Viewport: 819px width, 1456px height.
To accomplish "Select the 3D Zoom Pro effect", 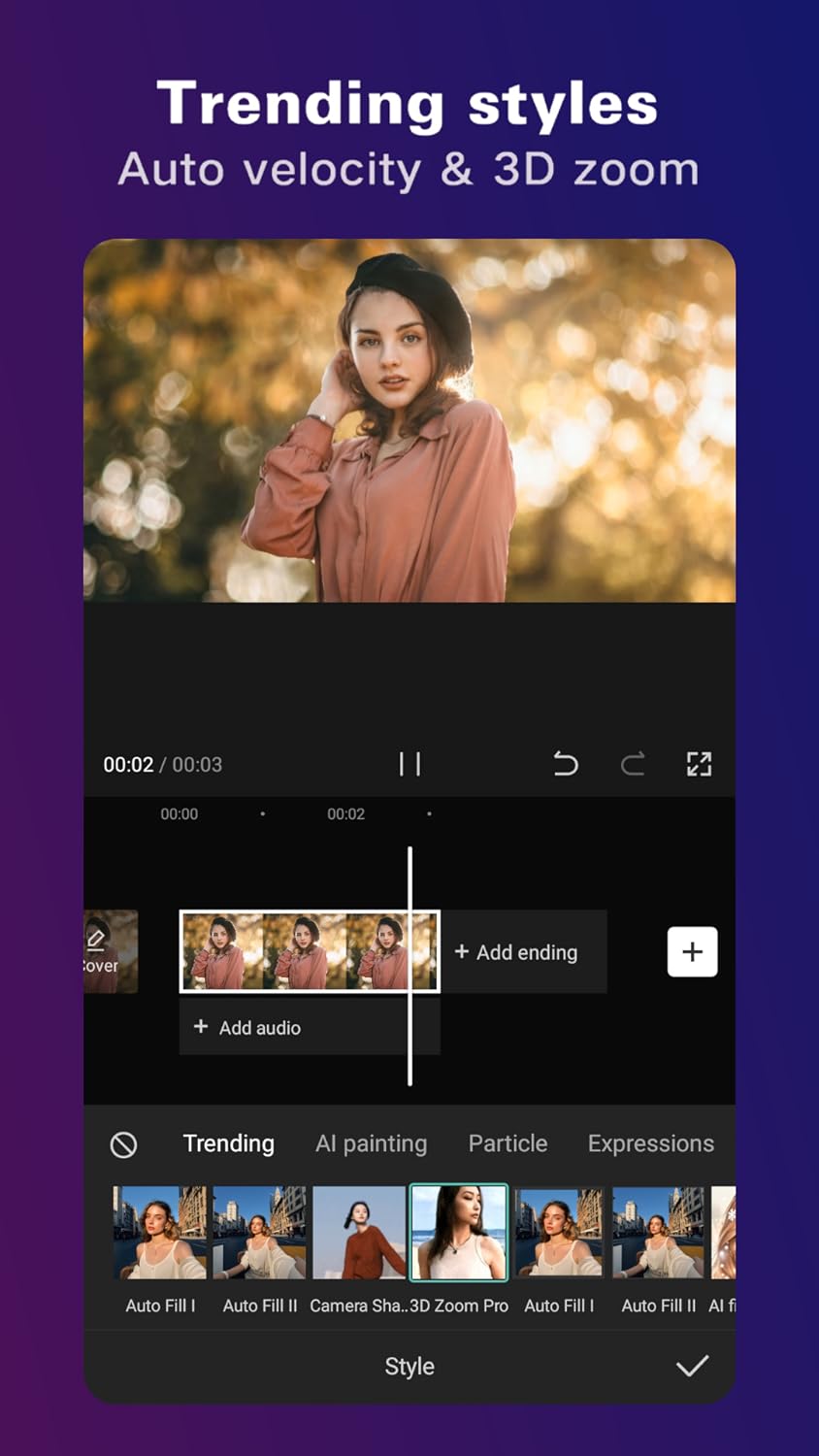I will click(x=458, y=1233).
